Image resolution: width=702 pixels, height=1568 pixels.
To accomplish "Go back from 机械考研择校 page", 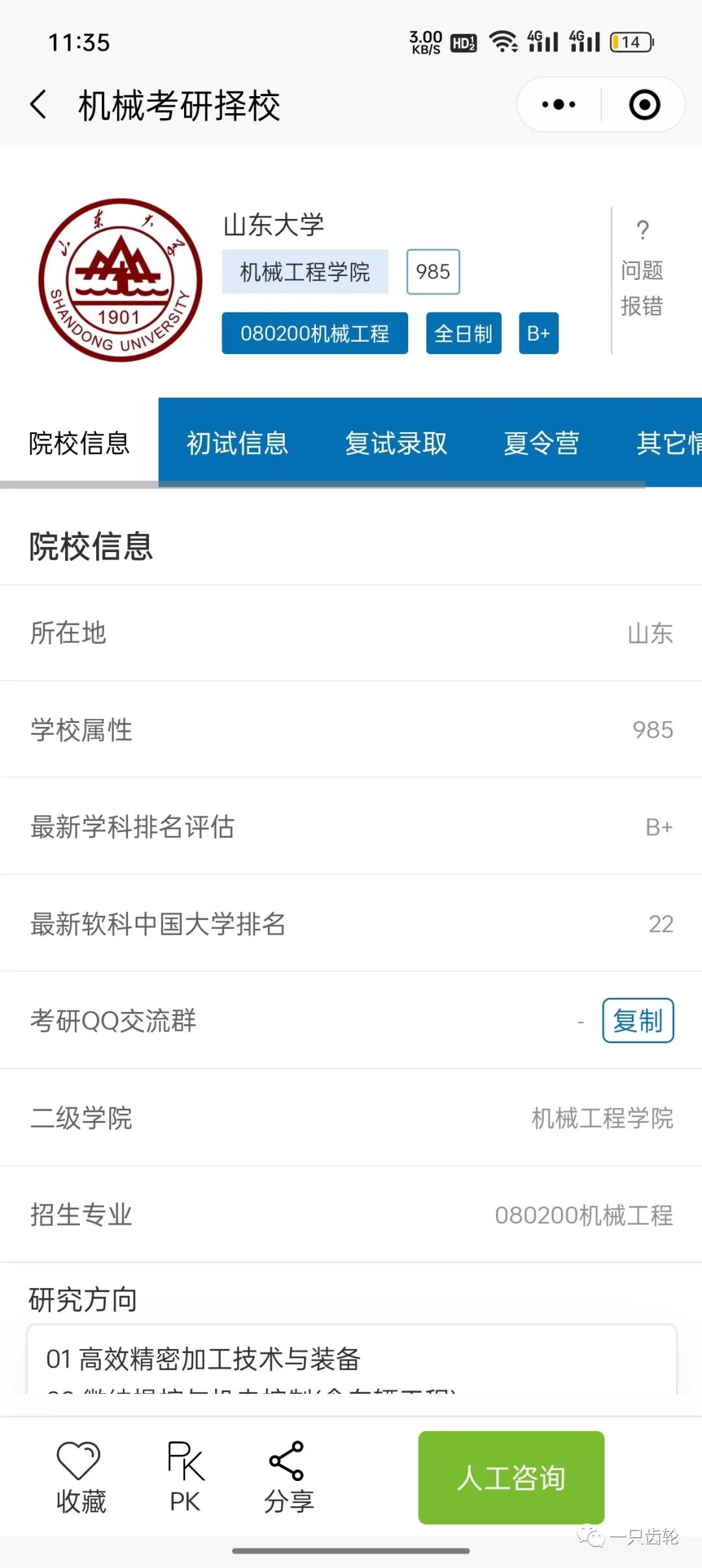I will pos(39,105).
